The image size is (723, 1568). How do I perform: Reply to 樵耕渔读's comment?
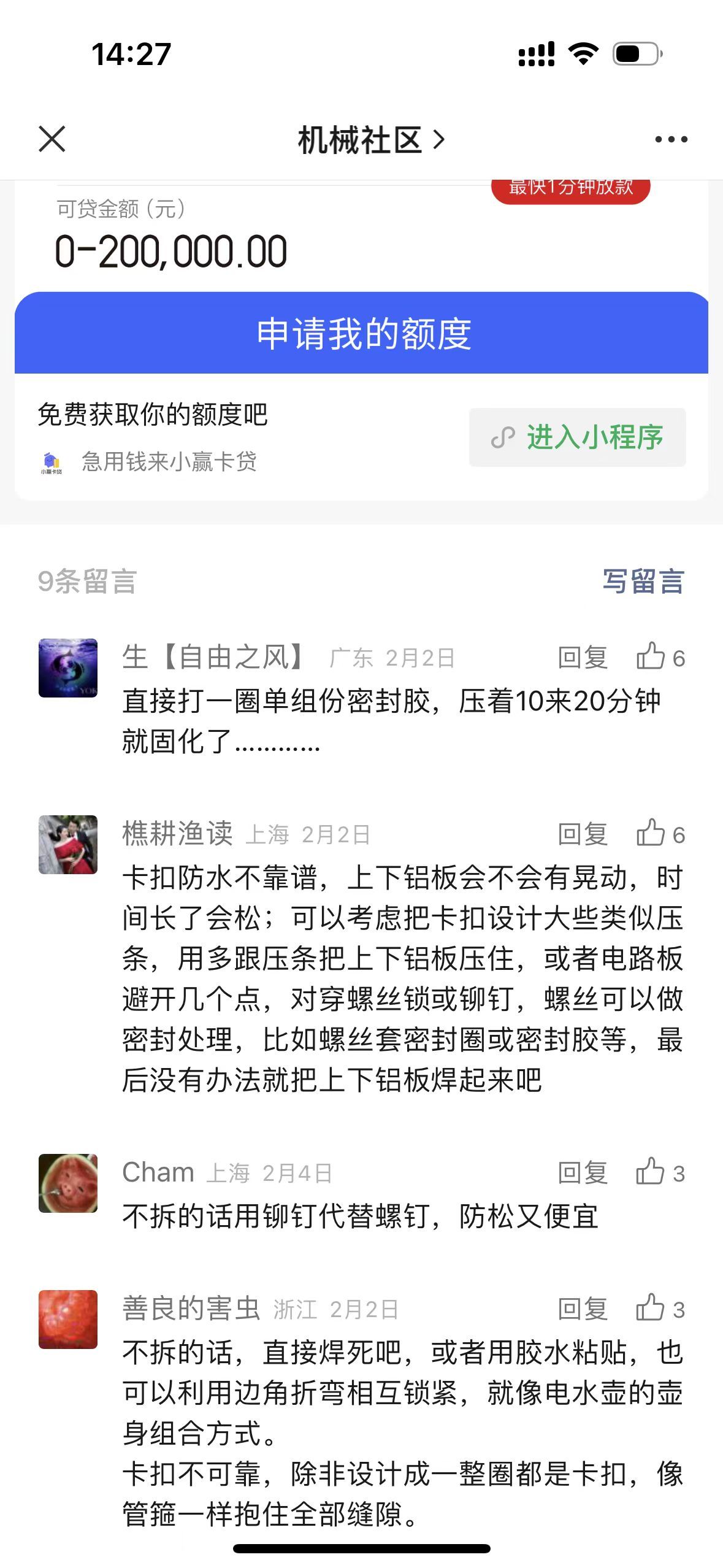click(582, 835)
